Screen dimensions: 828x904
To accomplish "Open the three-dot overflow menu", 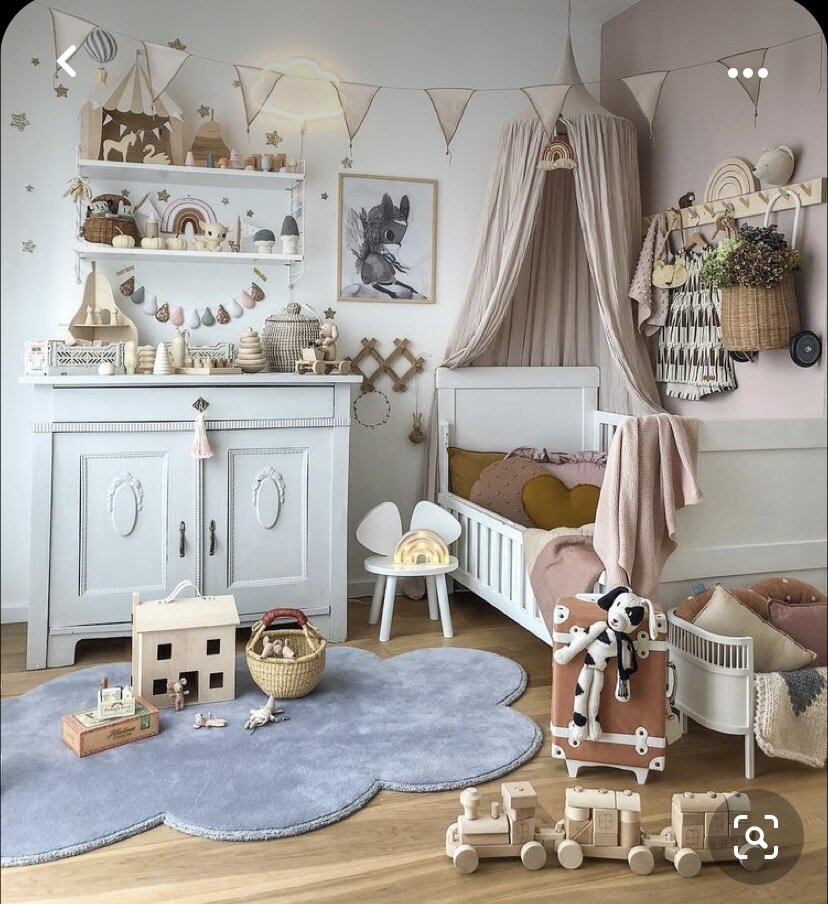I will coord(747,72).
